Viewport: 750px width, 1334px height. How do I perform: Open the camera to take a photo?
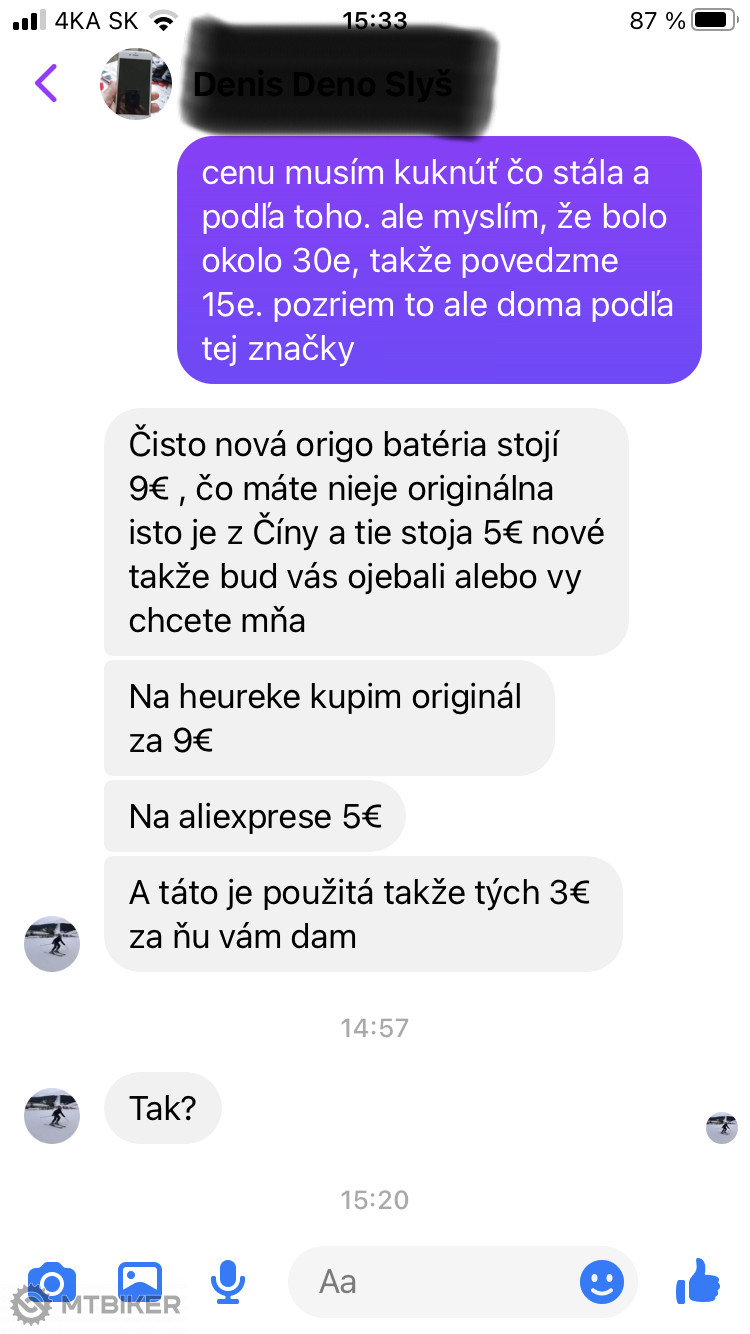pyautogui.click(x=52, y=1282)
